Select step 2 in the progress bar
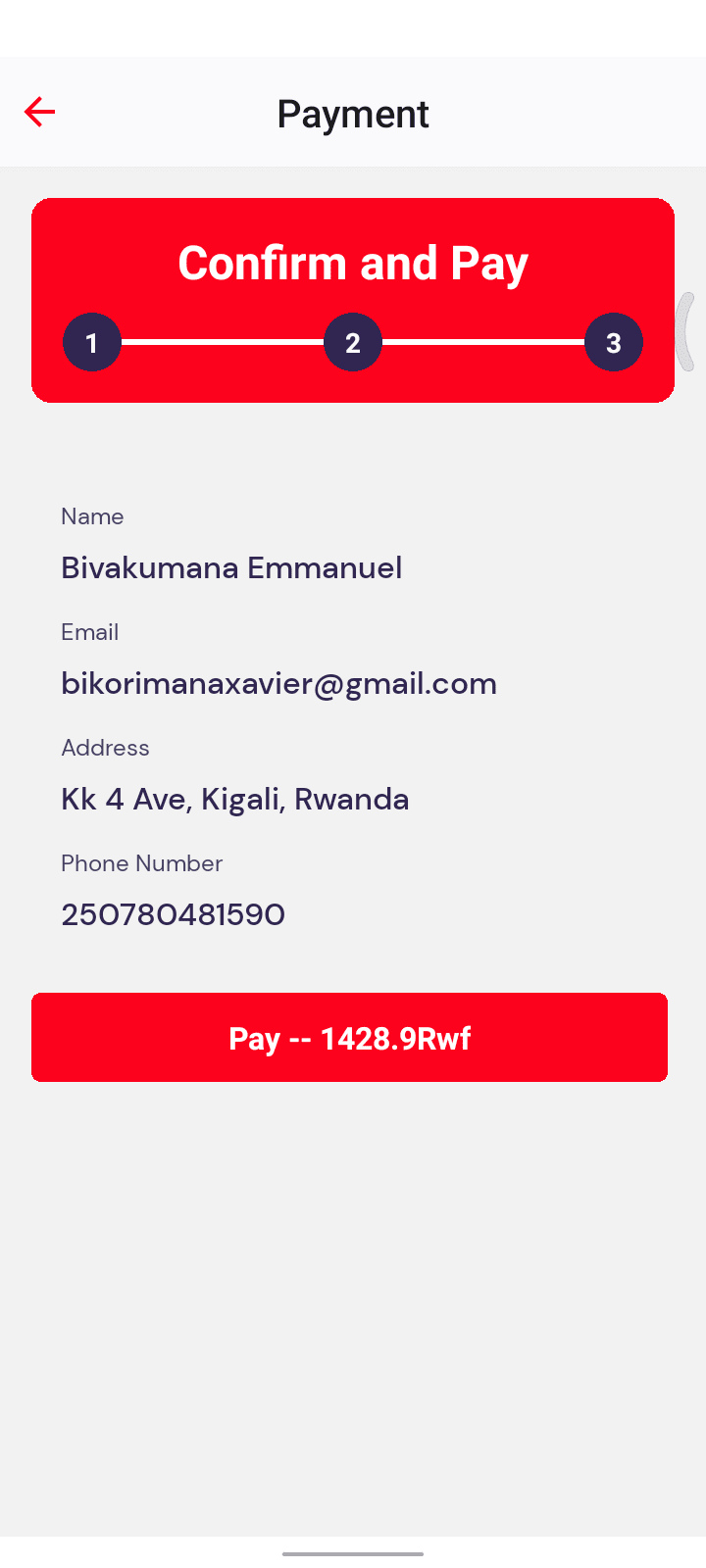Image resolution: width=706 pixels, height=1568 pixels. click(x=353, y=343)
